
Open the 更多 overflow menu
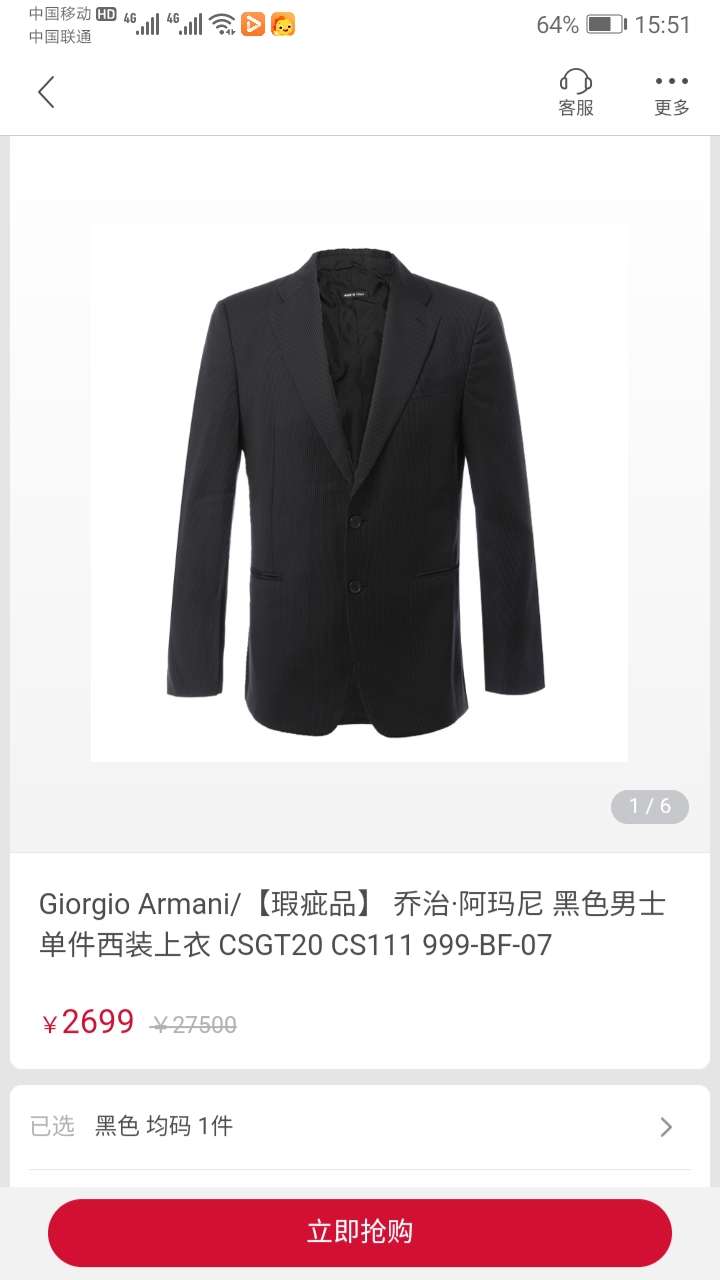point(672,93)
